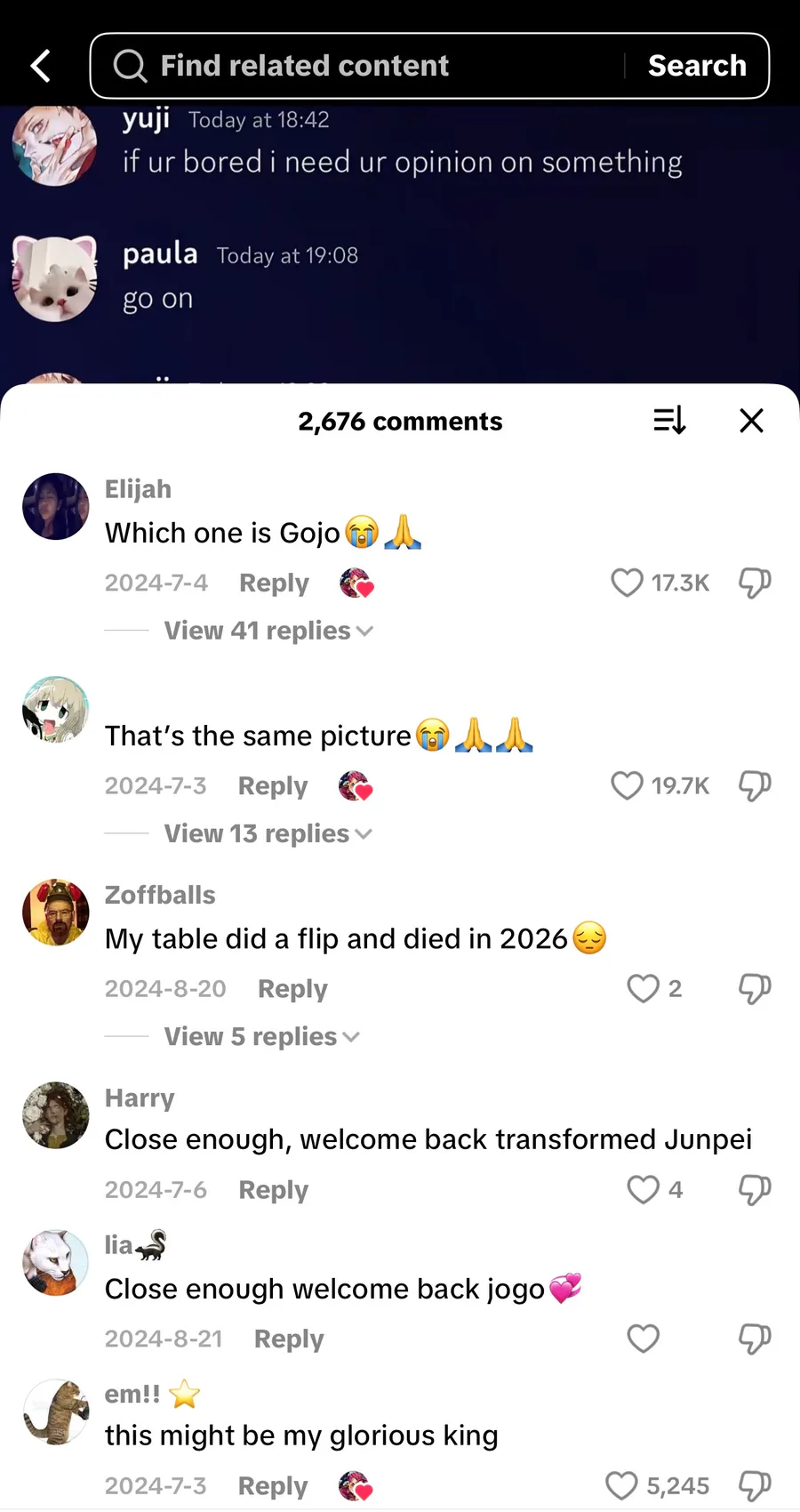Reply to Elijah's comment
Screen dimensions: 800x1512
[x=274, y=583]
